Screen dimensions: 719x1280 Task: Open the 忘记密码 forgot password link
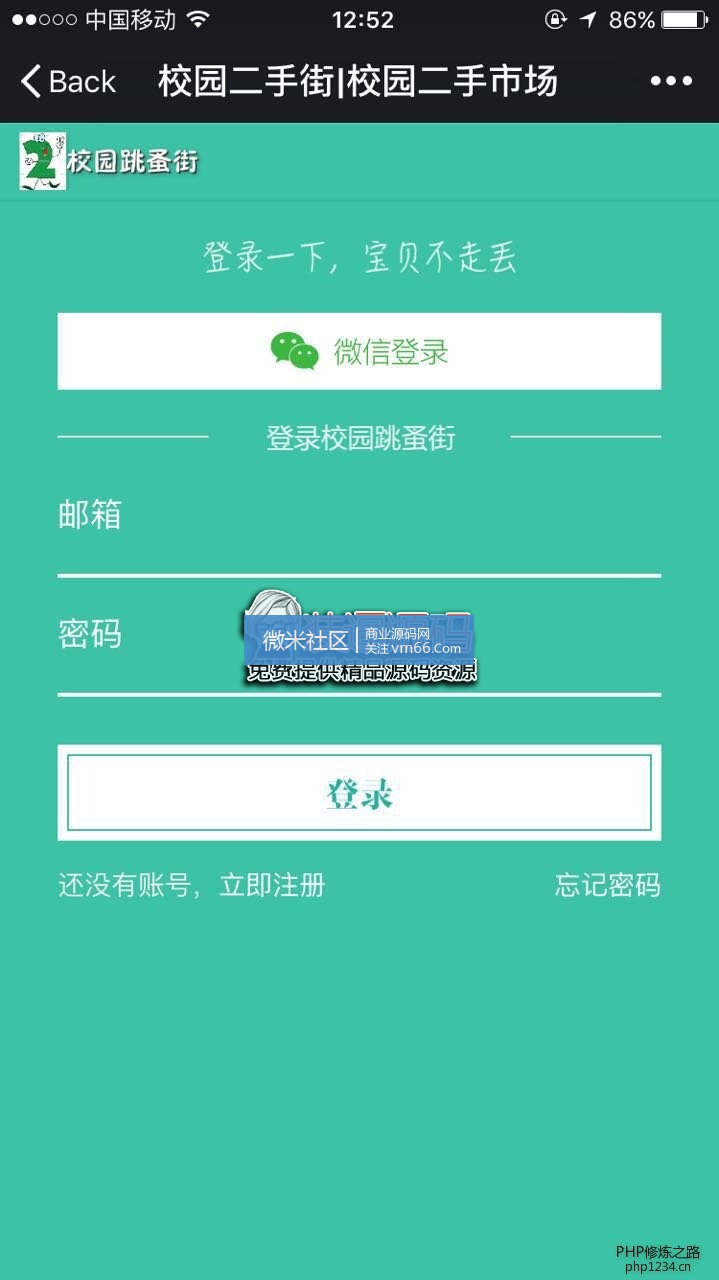coord(607,885)
